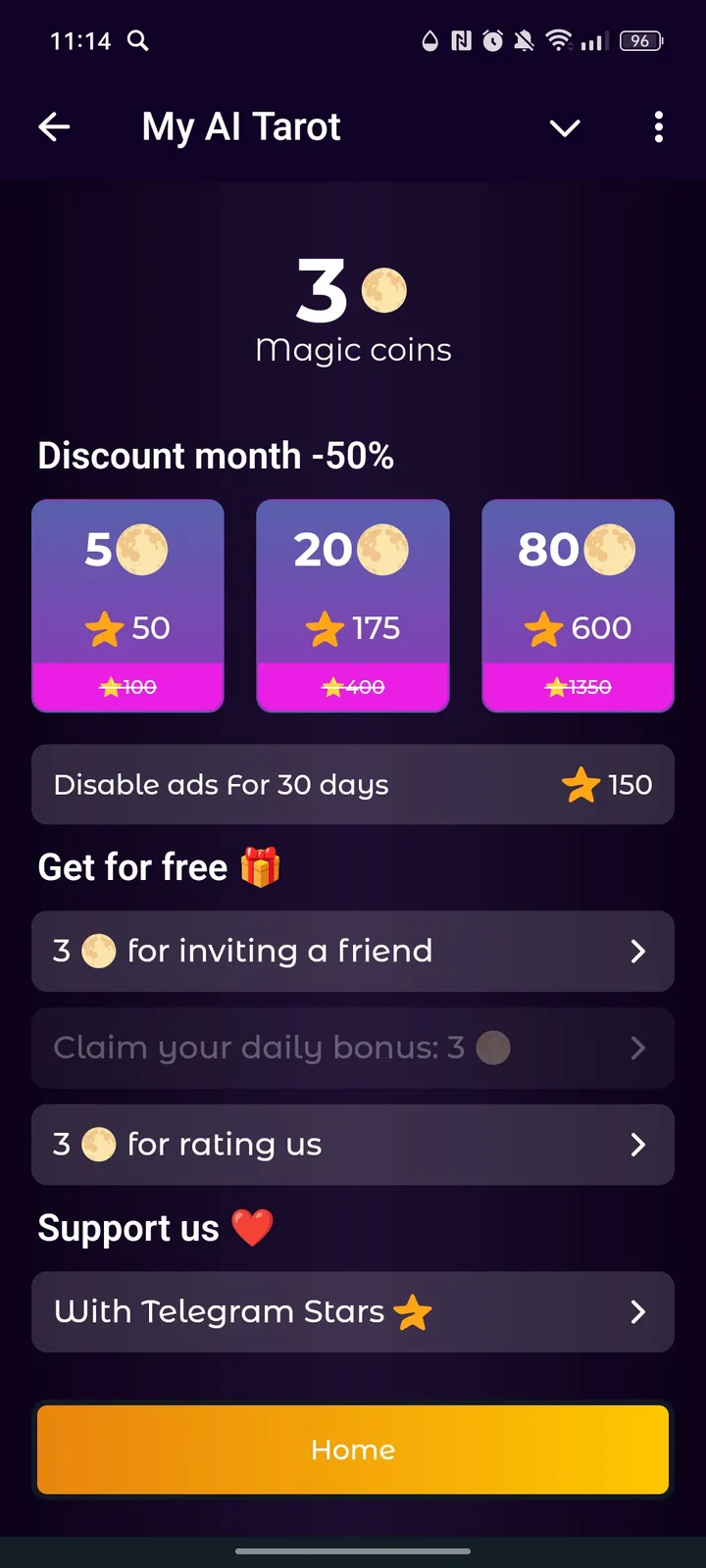Tap the orange Home button
The image size is (706, 1568).
tap(353, 1449)
